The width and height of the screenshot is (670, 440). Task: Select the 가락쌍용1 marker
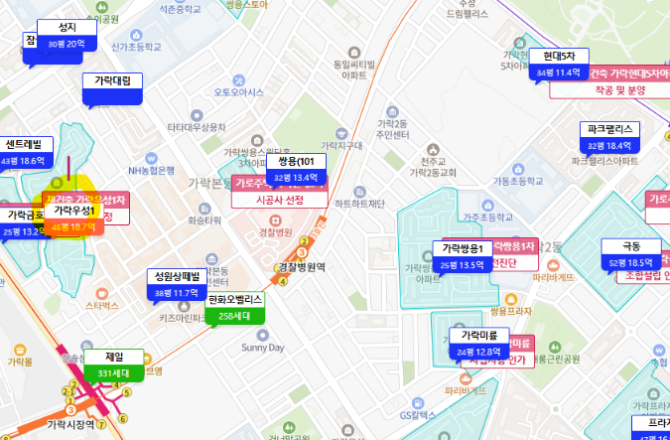click(463, 256)
